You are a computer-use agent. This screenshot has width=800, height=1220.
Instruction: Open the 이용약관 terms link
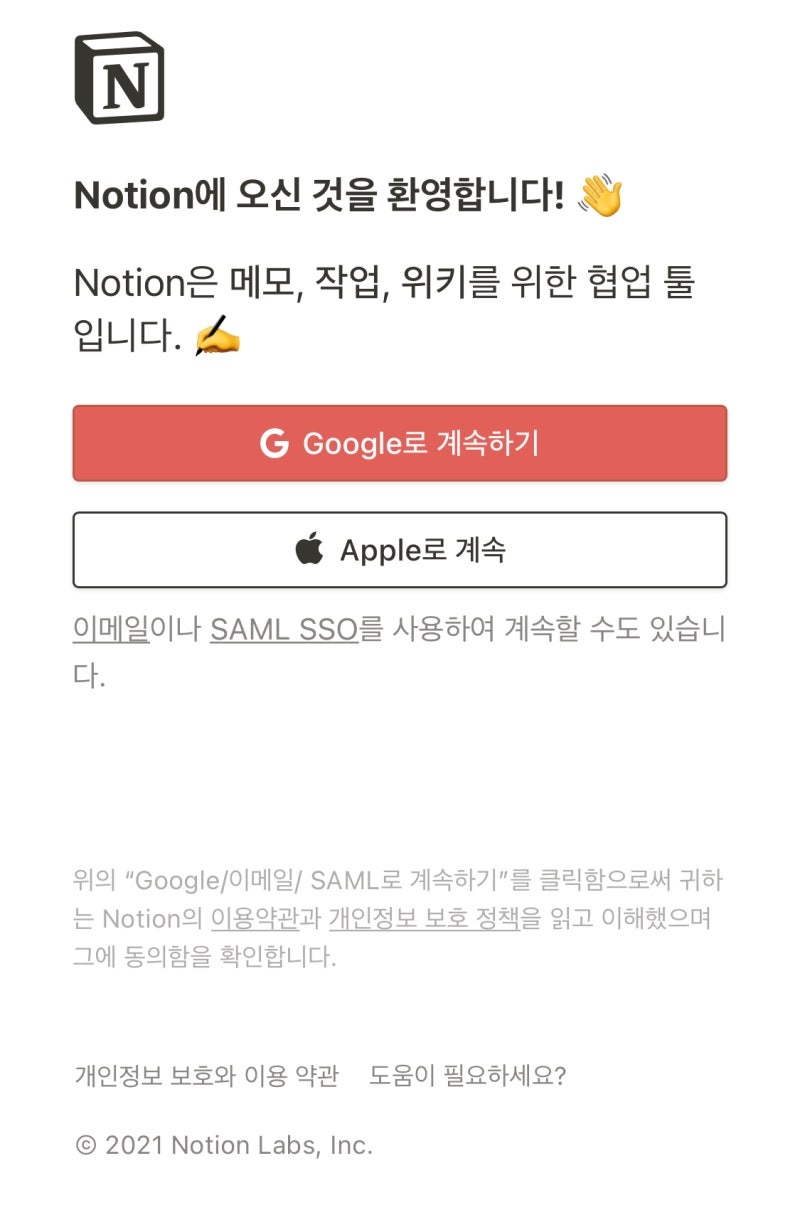[x=255, y=919]
